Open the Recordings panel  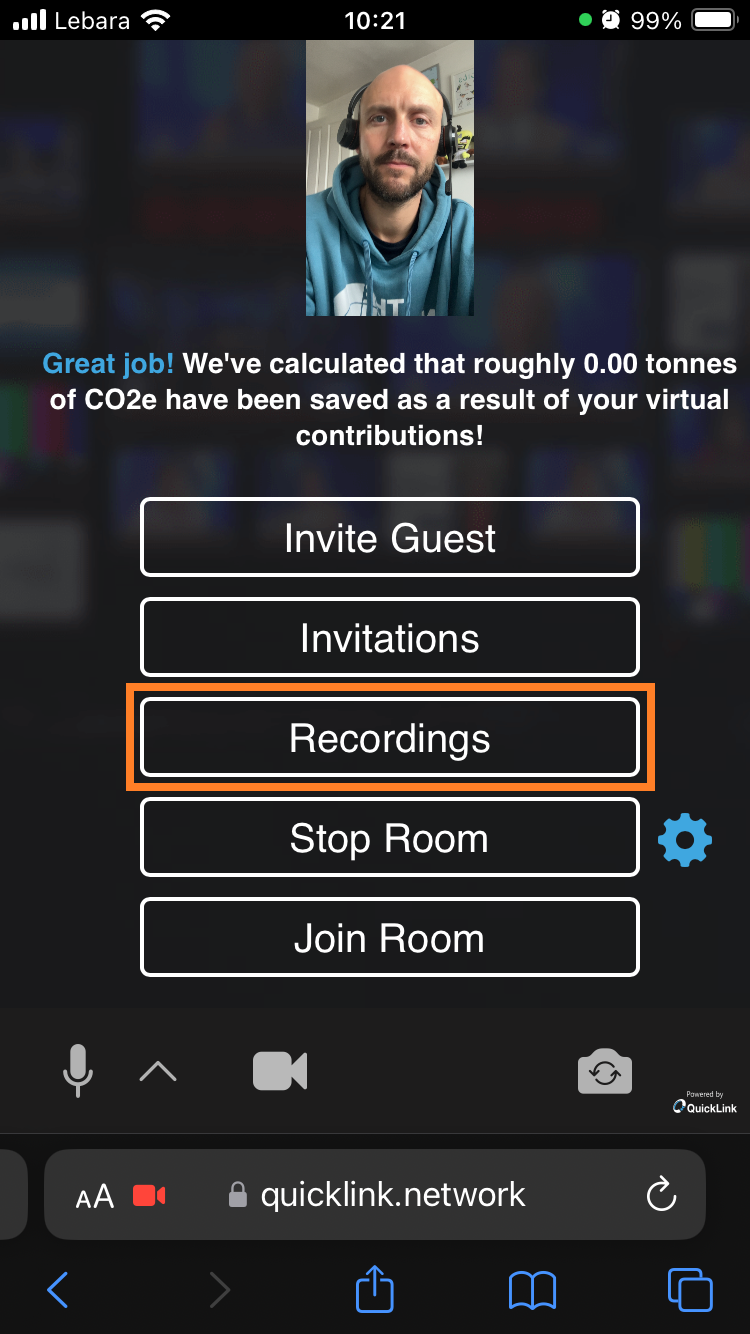click(389, 737)
